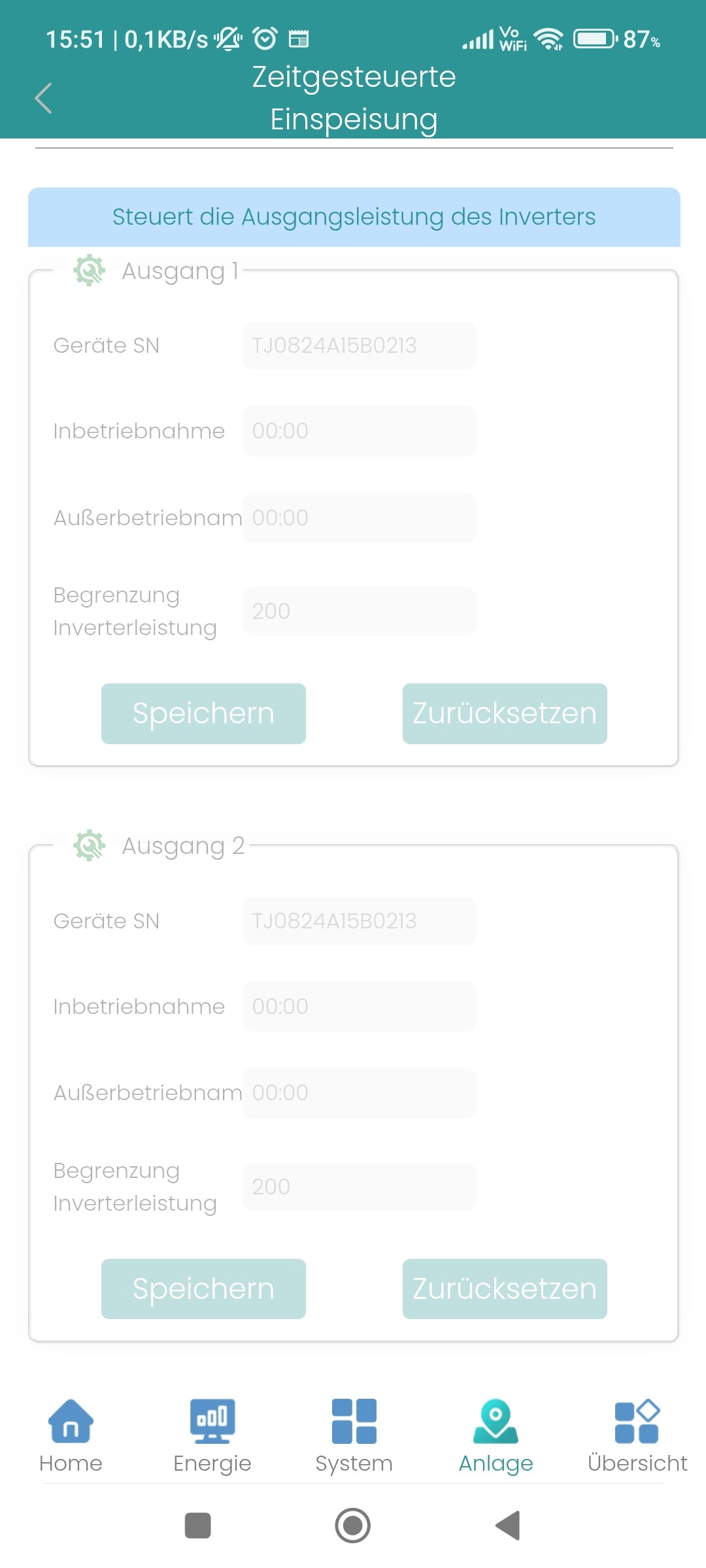Tap the system back triangle button

pos(508,1526)
